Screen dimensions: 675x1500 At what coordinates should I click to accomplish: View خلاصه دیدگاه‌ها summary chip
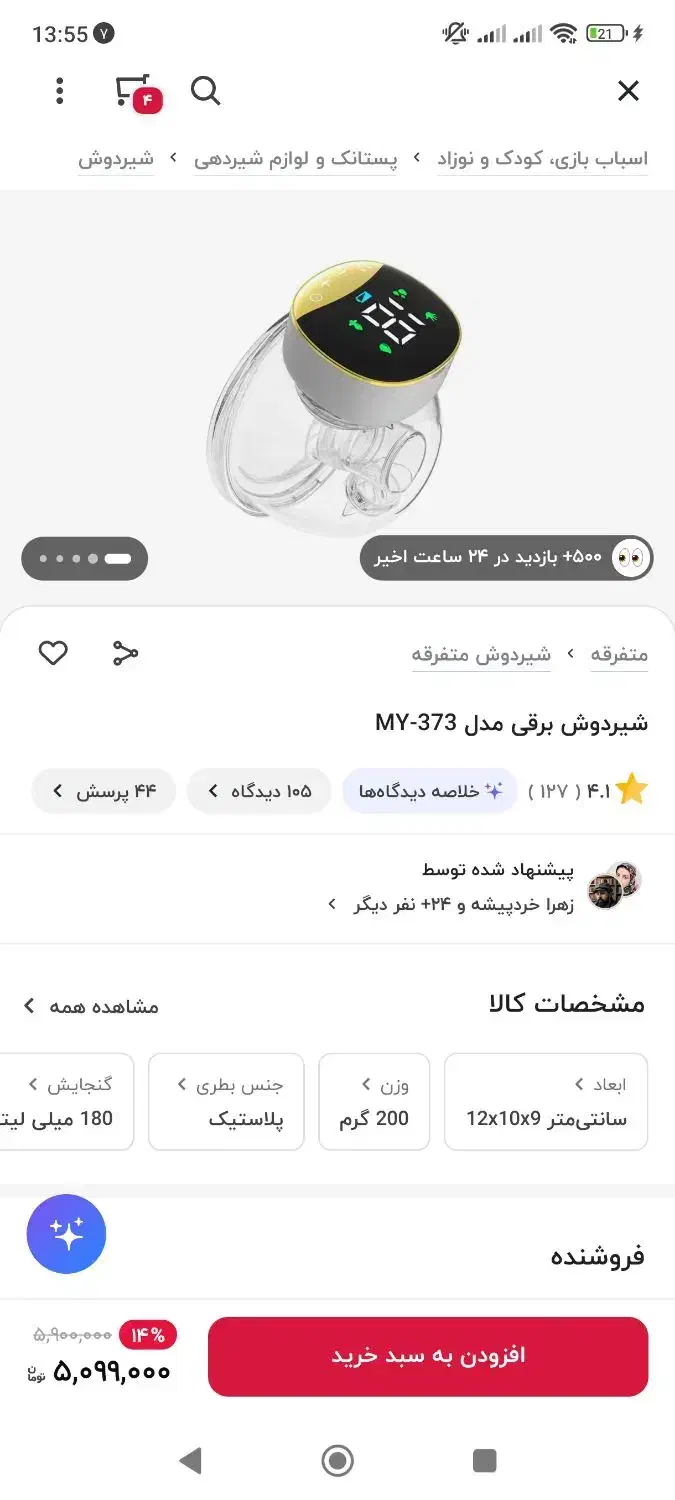pyautogui.click(x=430, y=791)
